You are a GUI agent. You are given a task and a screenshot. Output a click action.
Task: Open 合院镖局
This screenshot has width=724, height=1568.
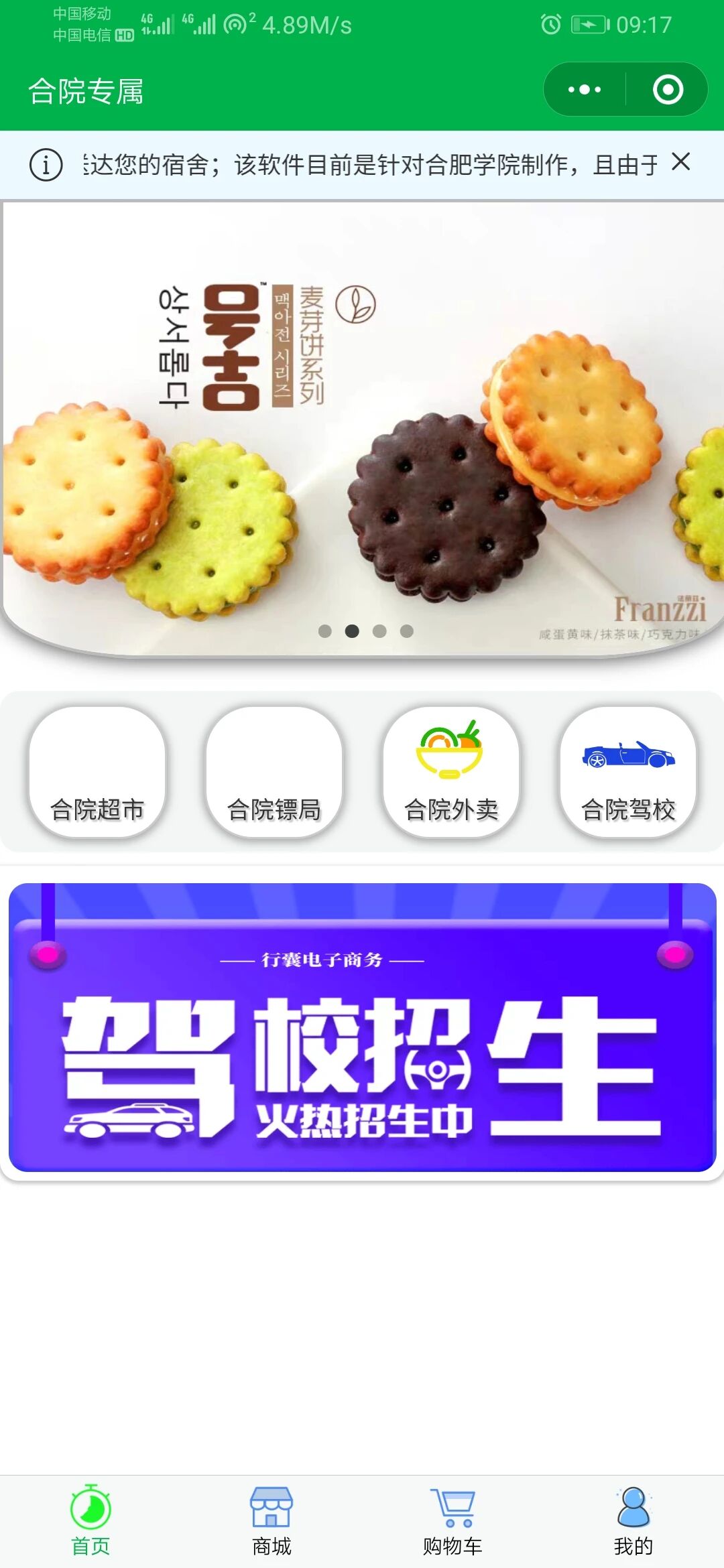pyautogui.click(x=274, y=772)
